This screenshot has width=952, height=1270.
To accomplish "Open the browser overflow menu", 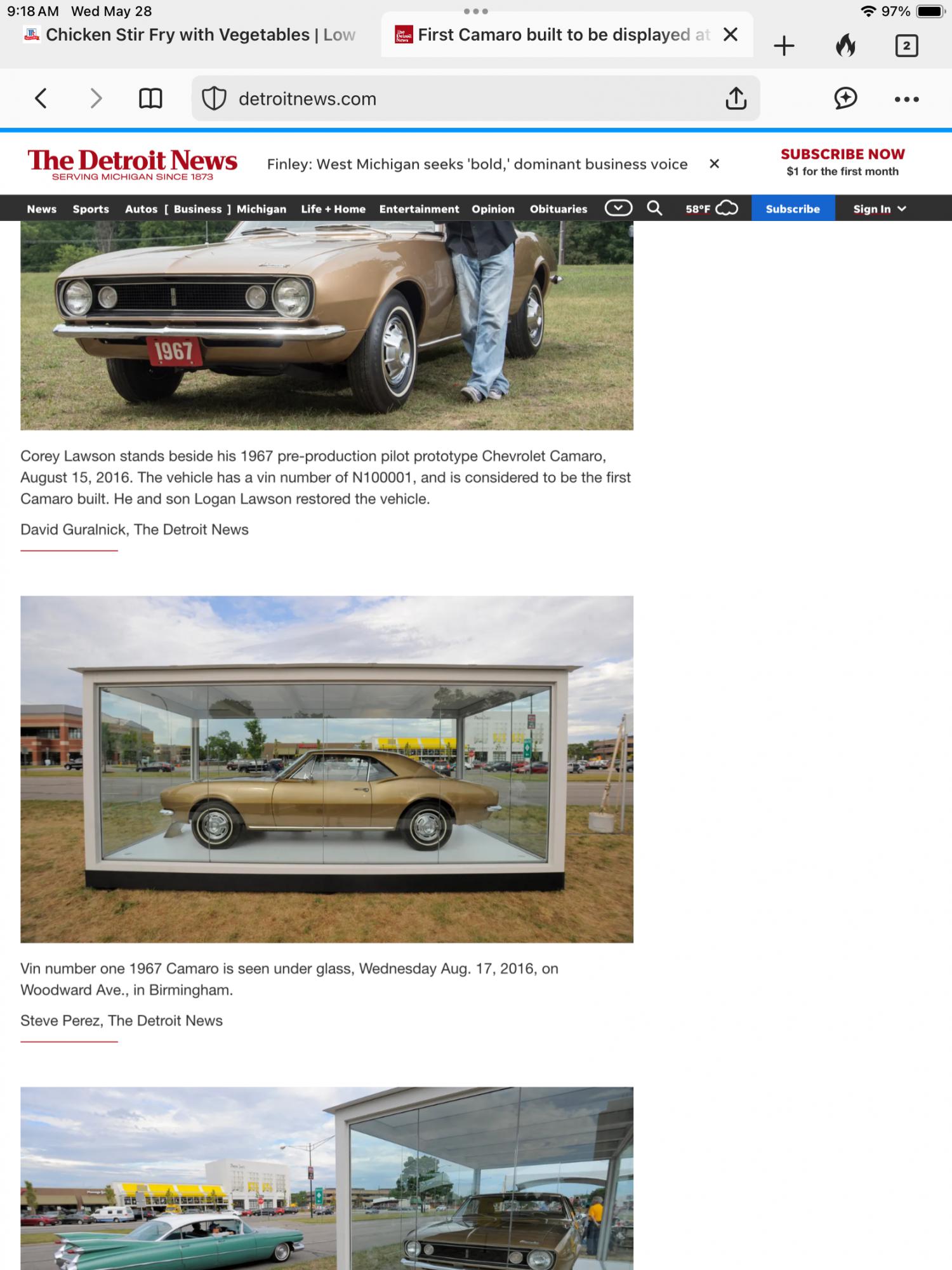I will (906, 99).
